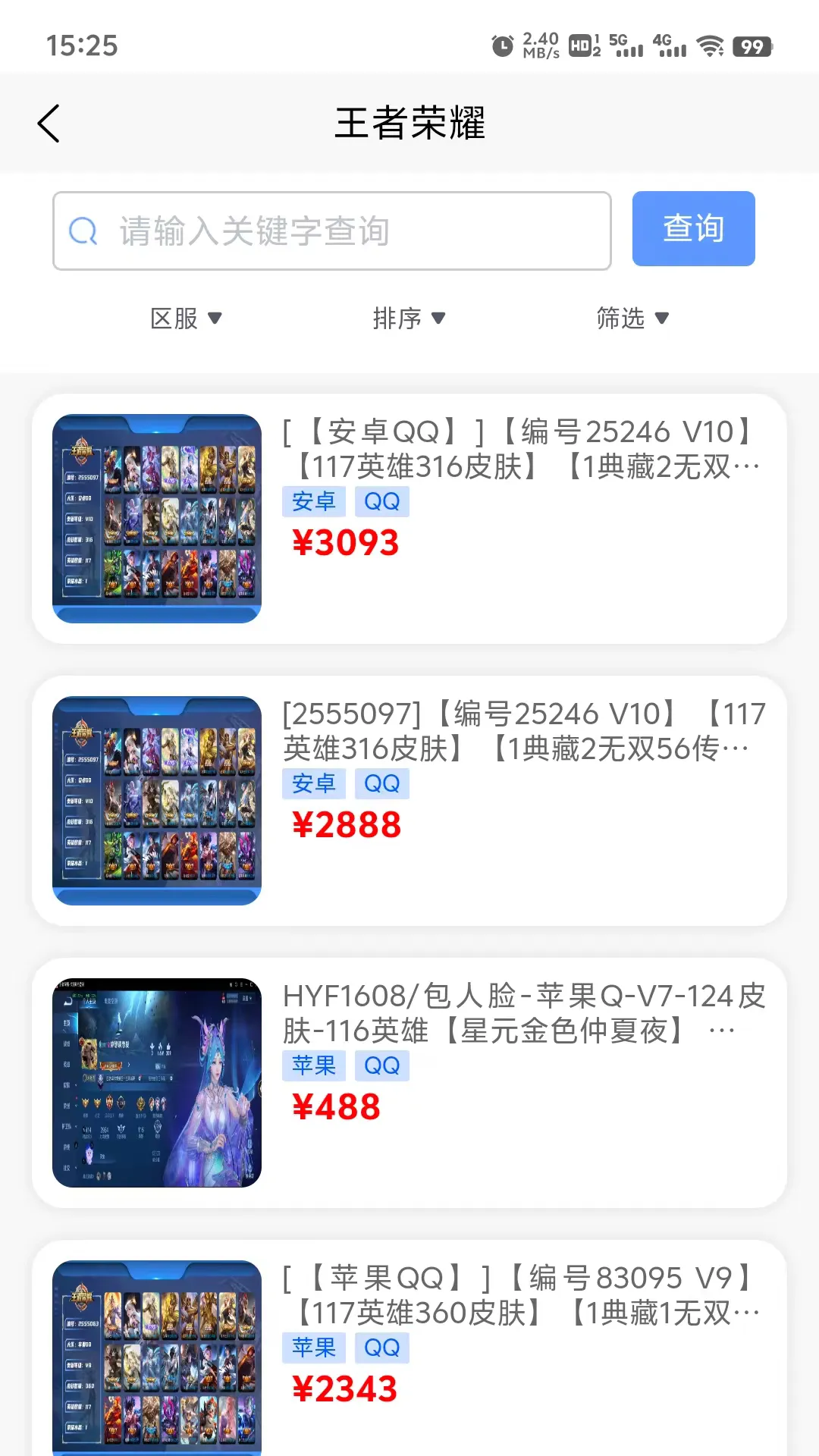
Task: Click the alarm clock icon in status bar
Action: 501,47
